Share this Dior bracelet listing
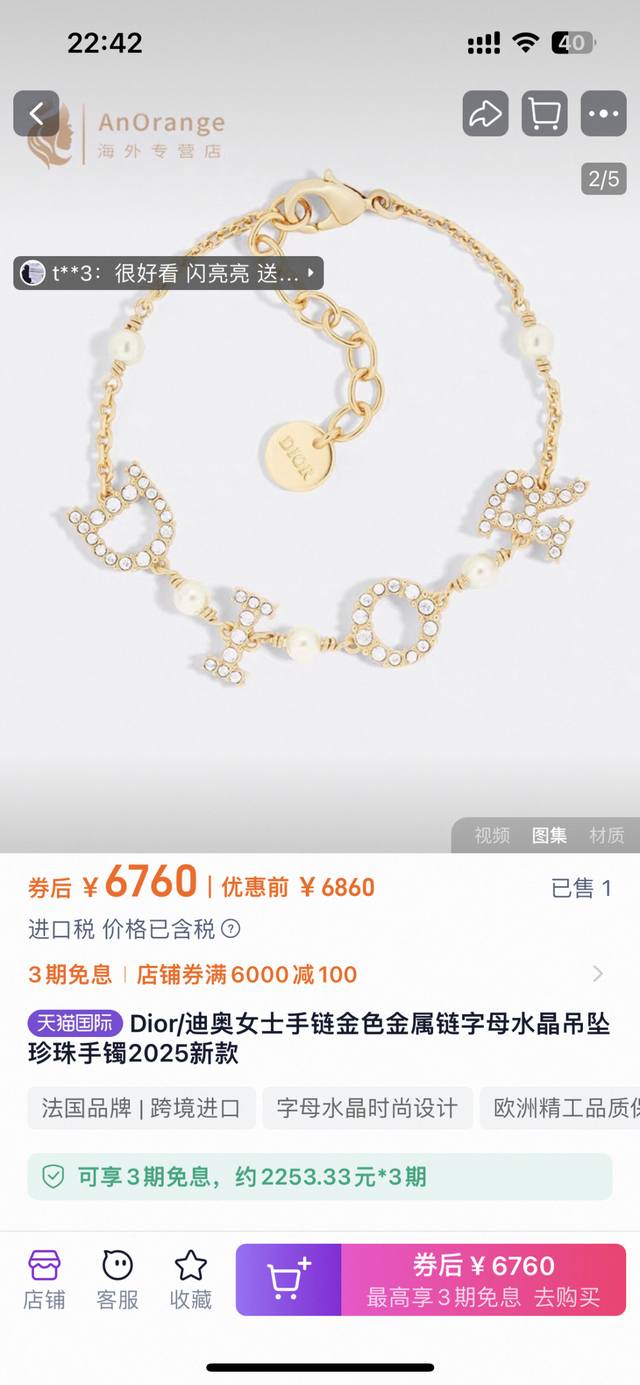640x1385 pixels. [x=485, y=114]
